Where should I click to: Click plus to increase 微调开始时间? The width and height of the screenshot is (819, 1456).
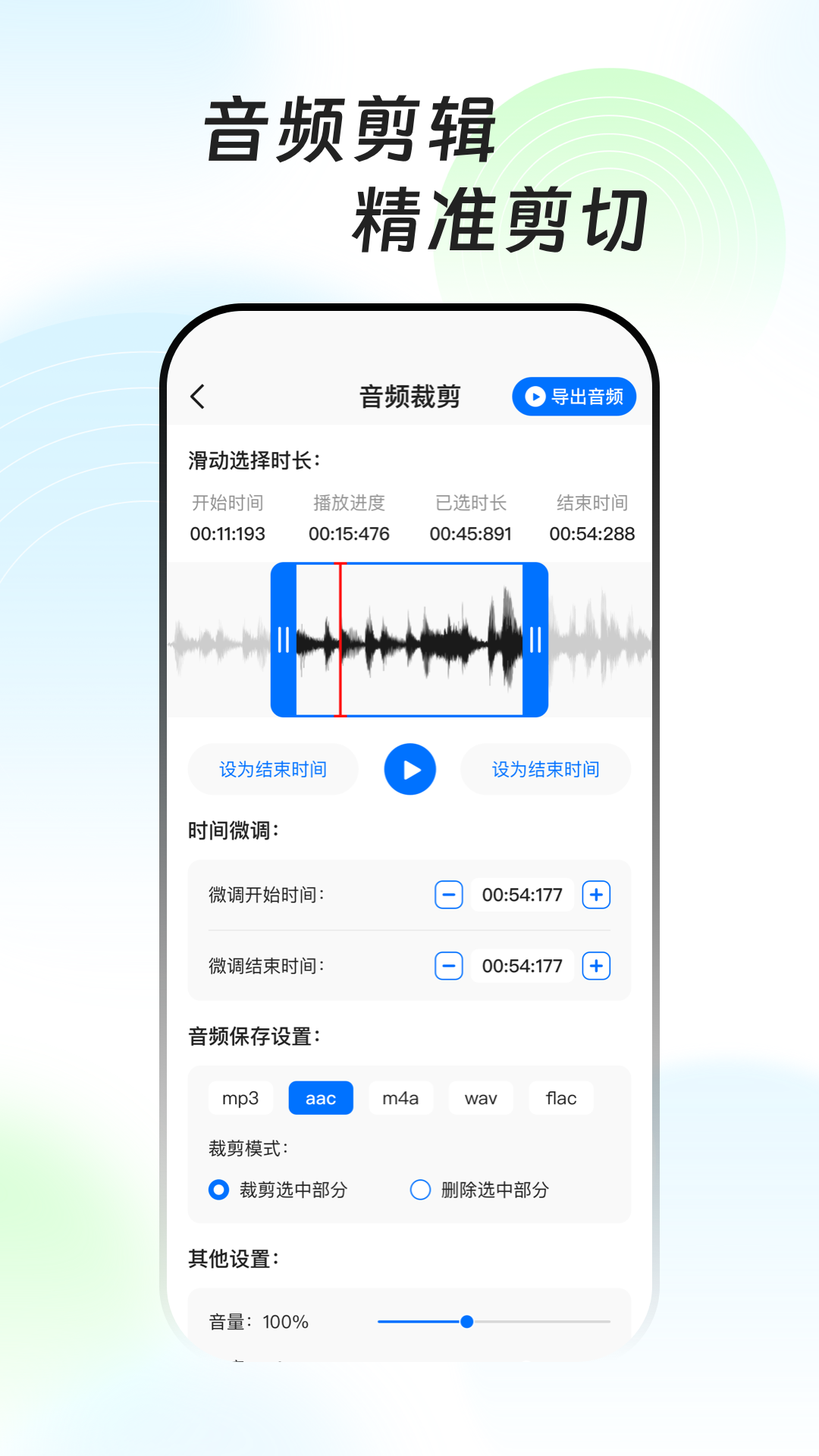(x=596, y=895)
